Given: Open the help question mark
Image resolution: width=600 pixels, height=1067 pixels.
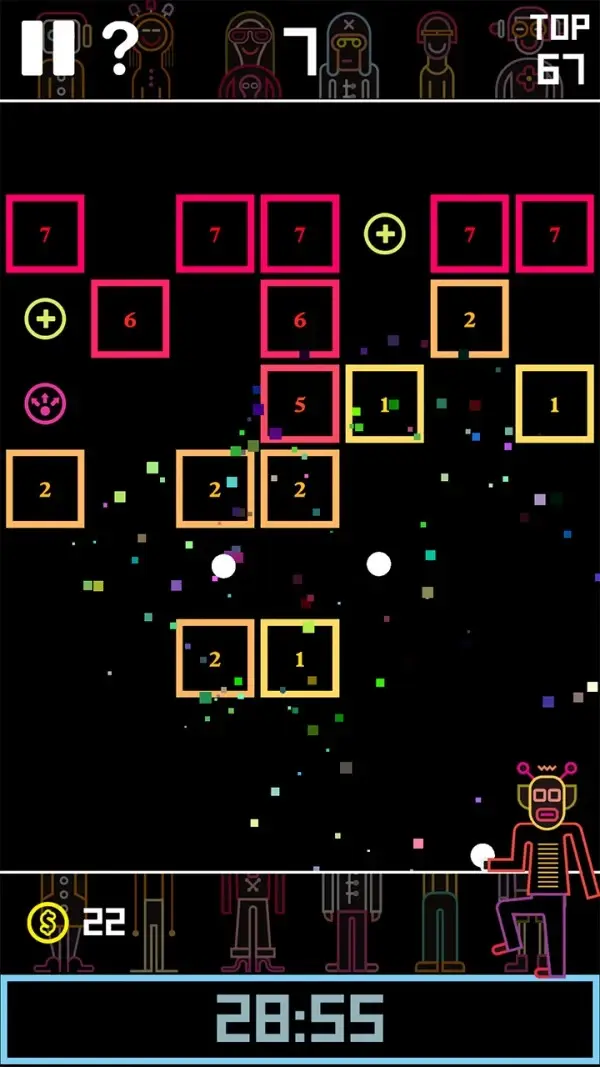Looking at the screenshot, I should (x=119, y=49).
